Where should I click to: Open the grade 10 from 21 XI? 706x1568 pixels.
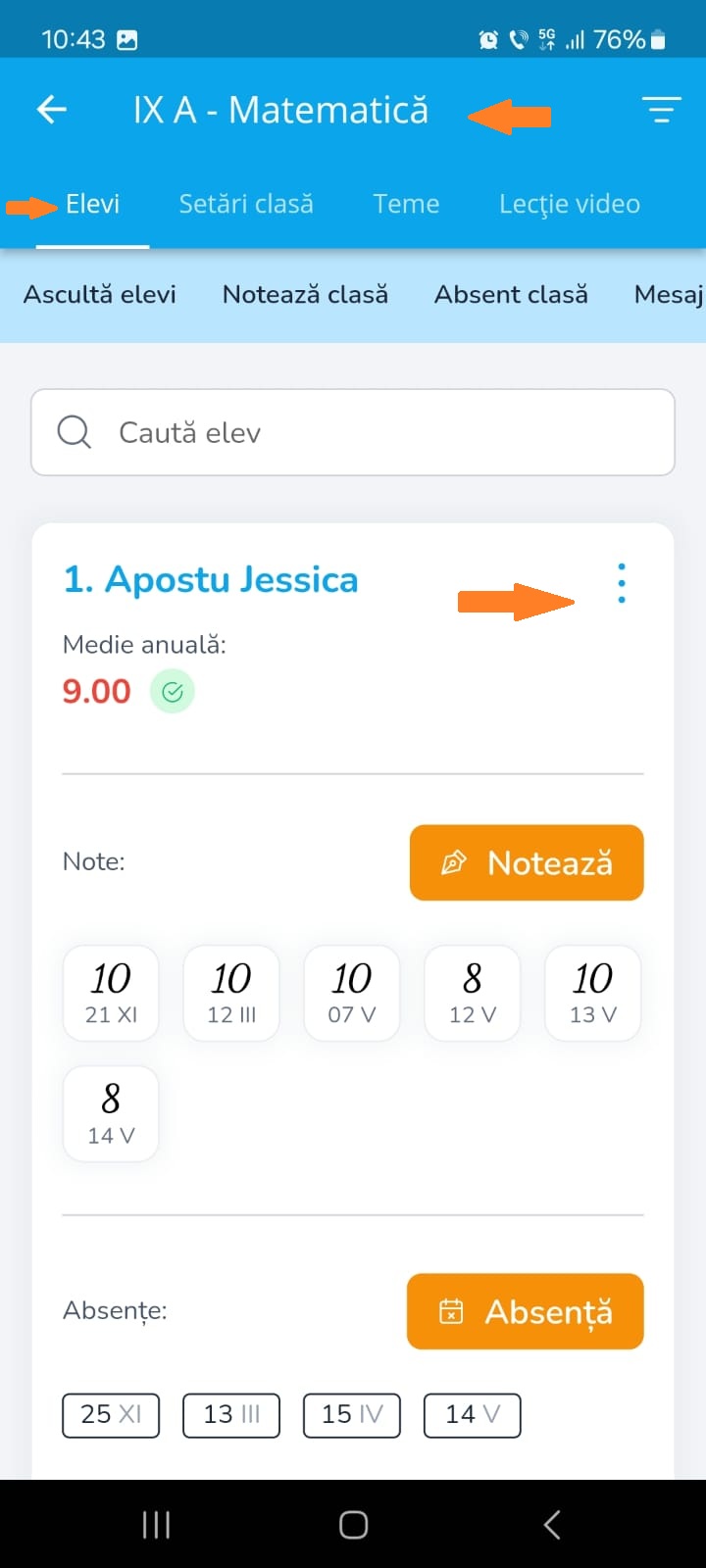(x=111, y=993)
